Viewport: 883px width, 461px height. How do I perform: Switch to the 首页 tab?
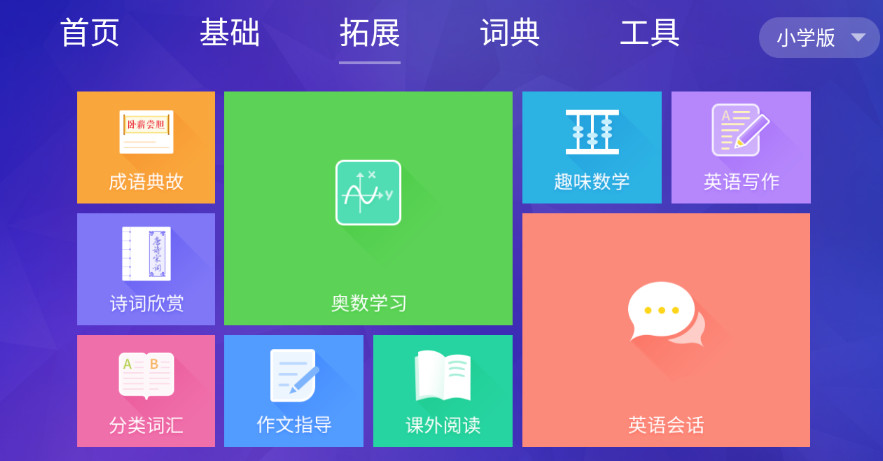coord(90,33)
